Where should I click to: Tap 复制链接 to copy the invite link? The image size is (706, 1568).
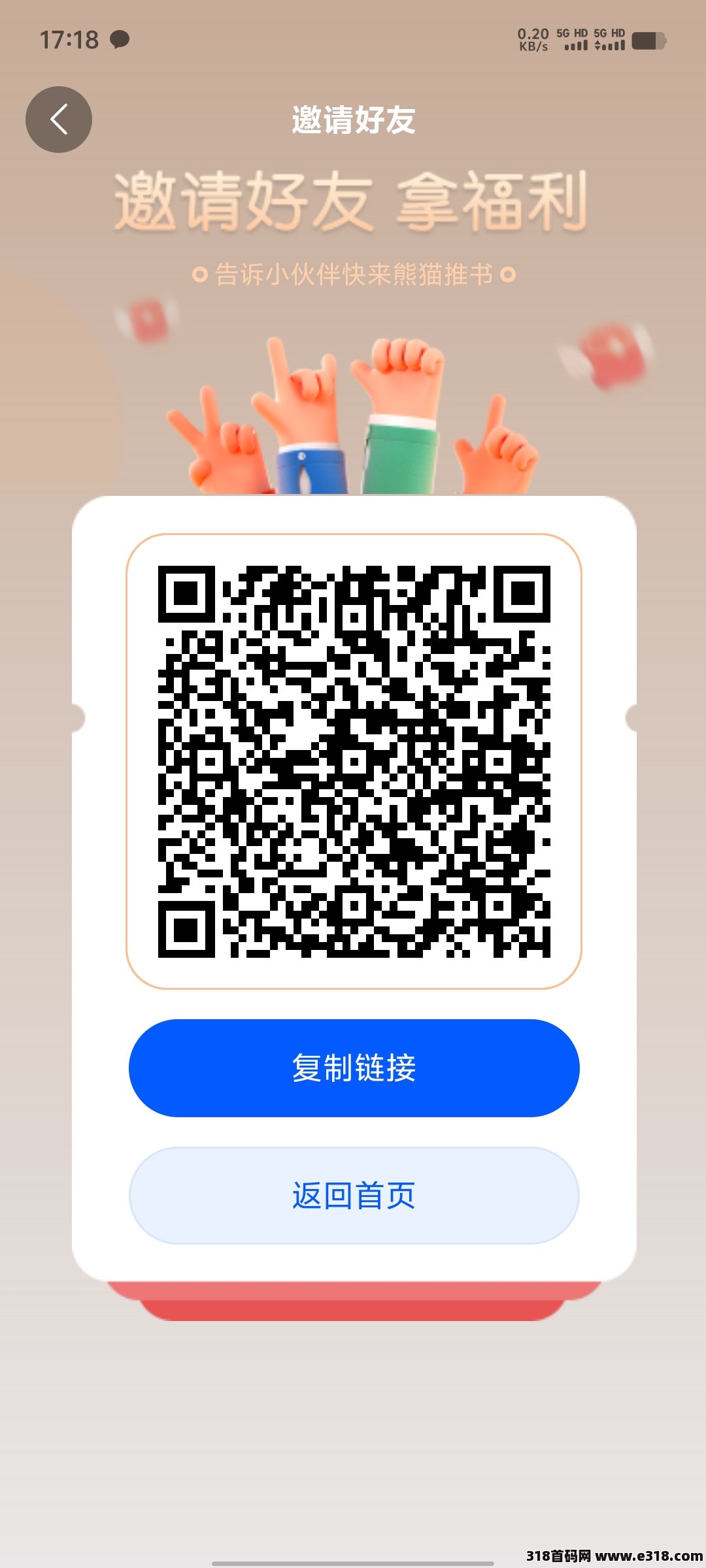(354, 1068)
